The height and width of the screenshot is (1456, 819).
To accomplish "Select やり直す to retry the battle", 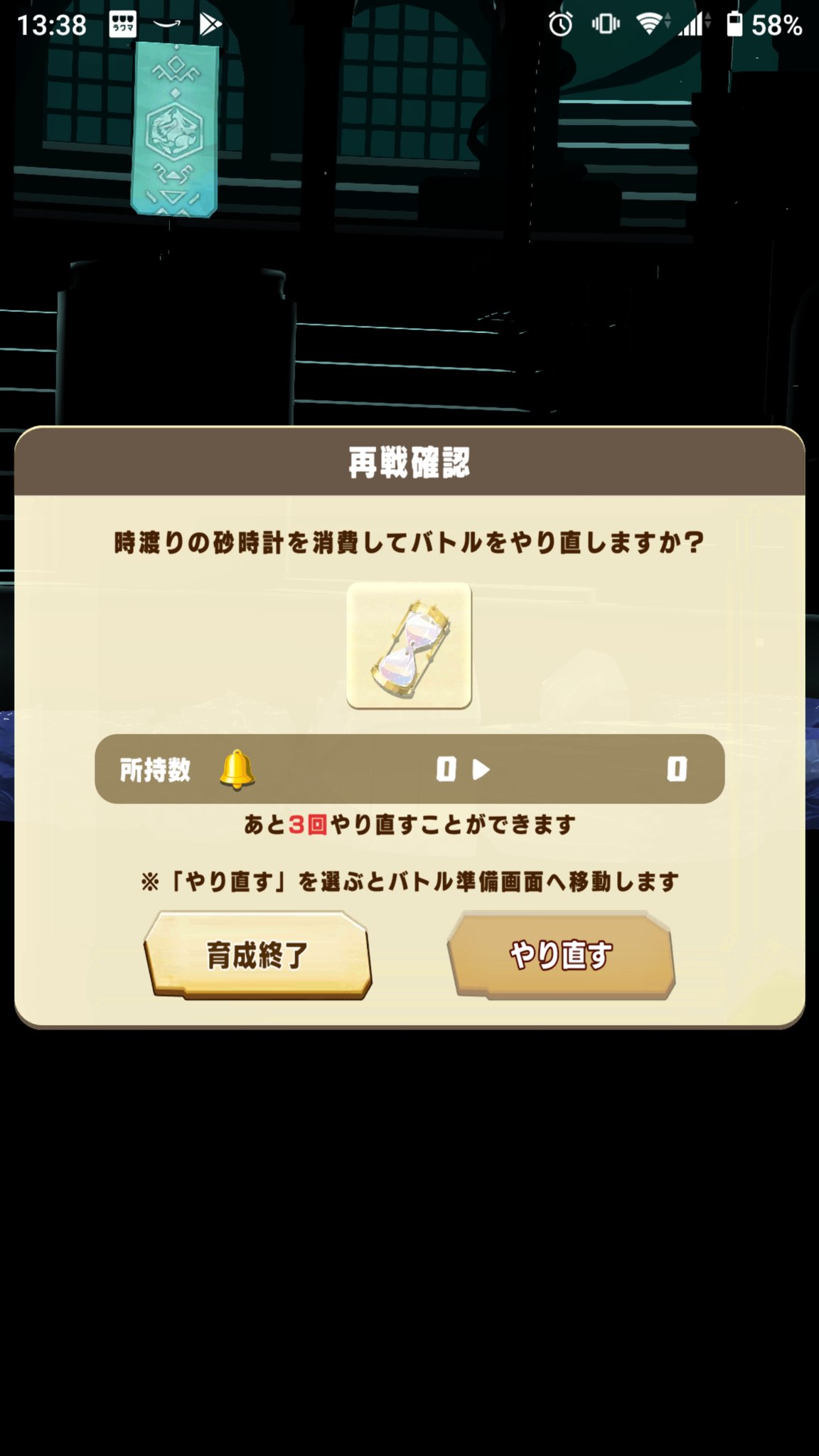I will [561, 955].
